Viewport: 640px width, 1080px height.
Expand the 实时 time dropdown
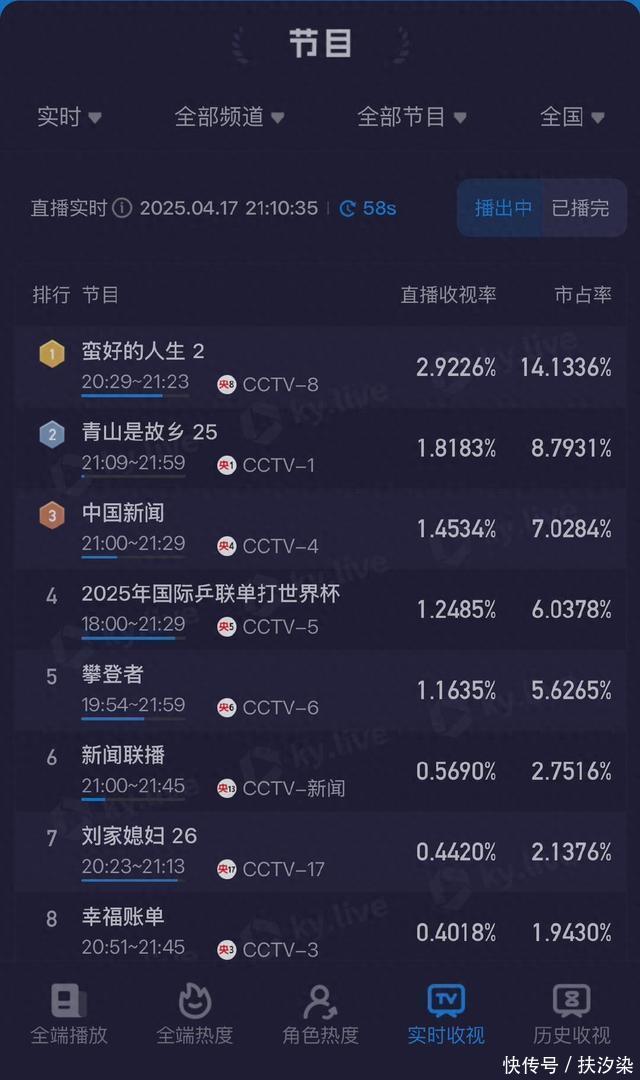click(x=69, y=116)
